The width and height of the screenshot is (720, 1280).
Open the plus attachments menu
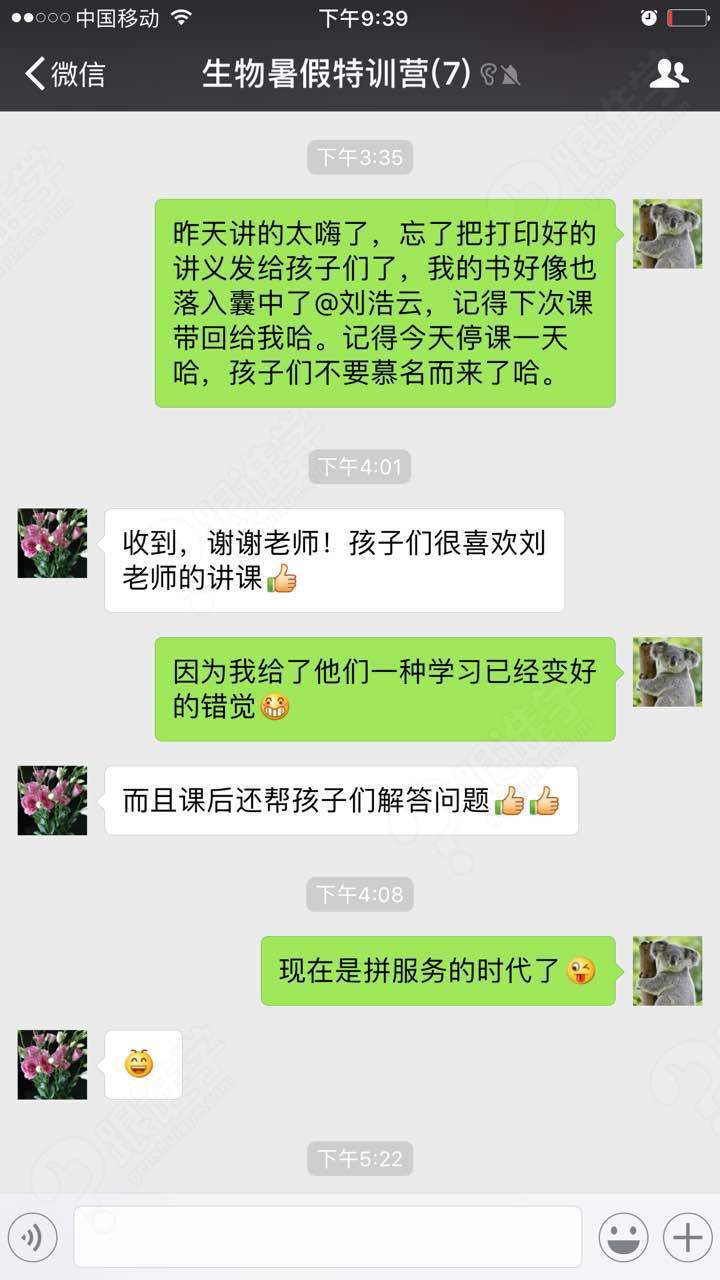point(687,1238)
